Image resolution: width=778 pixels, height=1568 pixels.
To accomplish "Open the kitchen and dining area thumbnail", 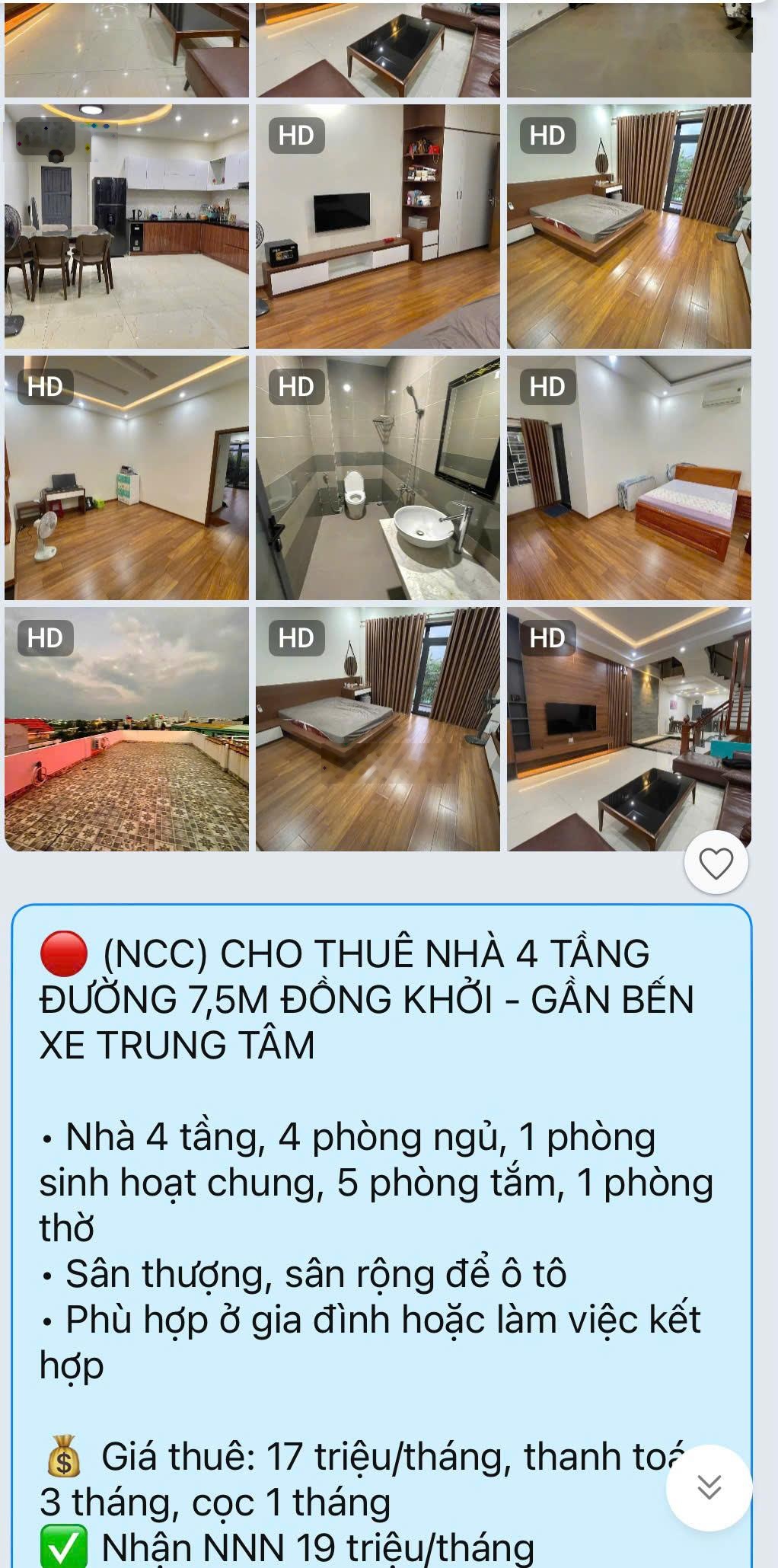I will [x=127, y=225].
